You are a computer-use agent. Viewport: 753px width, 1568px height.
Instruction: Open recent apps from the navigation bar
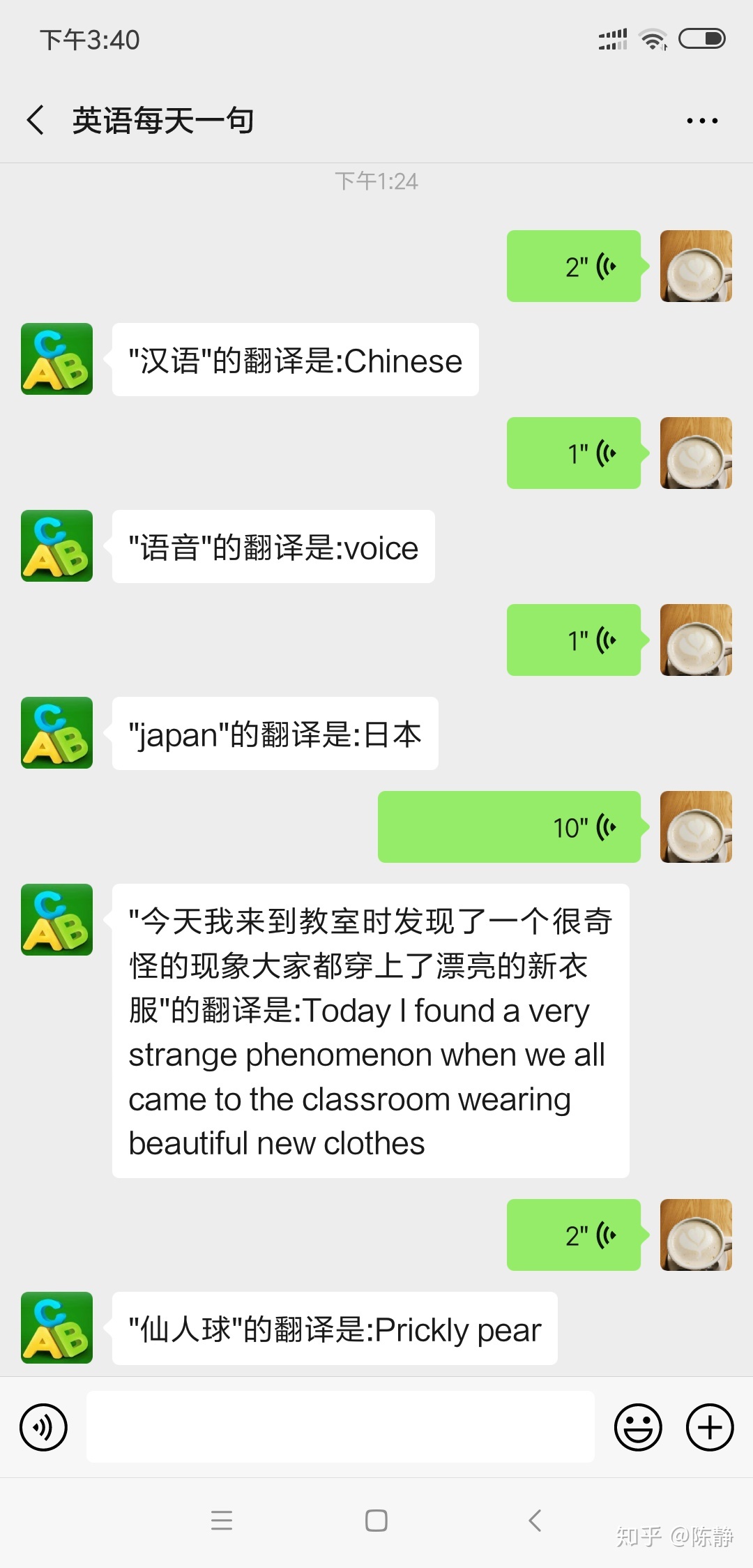(x=222, y=1521)
